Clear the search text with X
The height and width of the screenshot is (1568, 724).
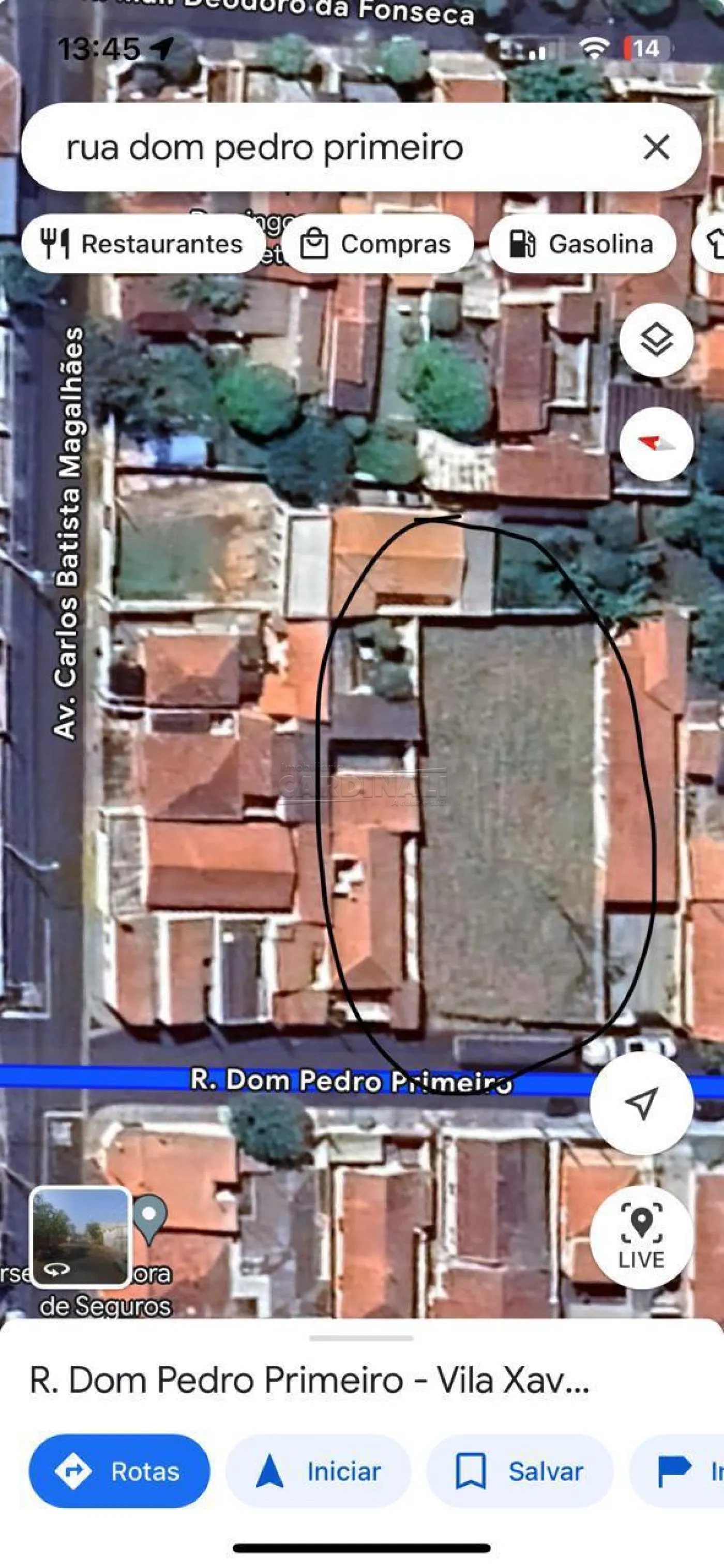pos(656,147)
